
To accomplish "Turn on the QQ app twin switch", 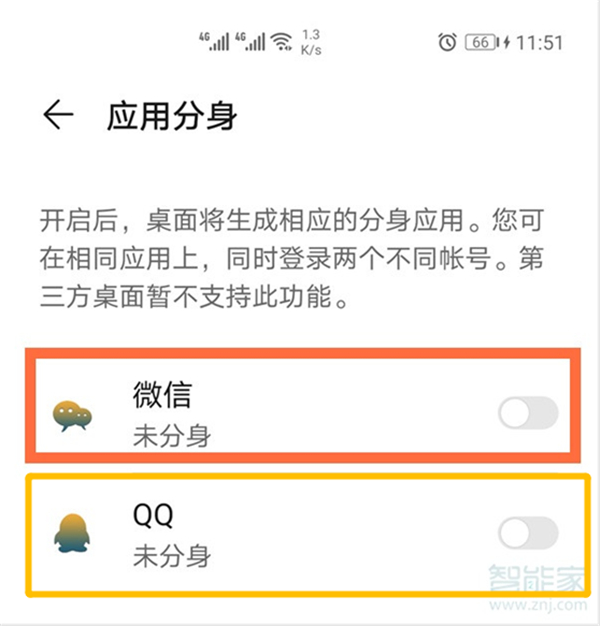I will point(528,533).
